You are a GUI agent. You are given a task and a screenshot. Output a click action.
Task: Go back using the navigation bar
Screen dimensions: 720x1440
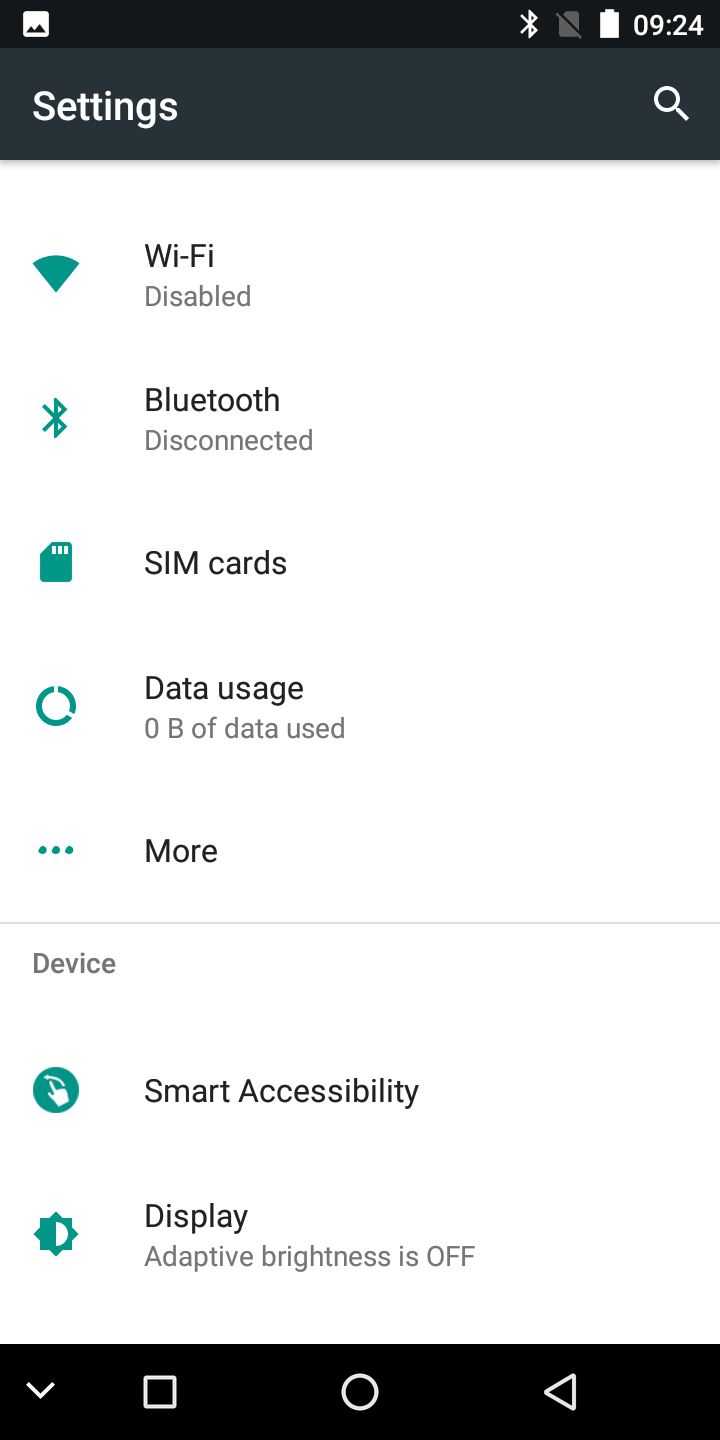[x=560, y=1391]
